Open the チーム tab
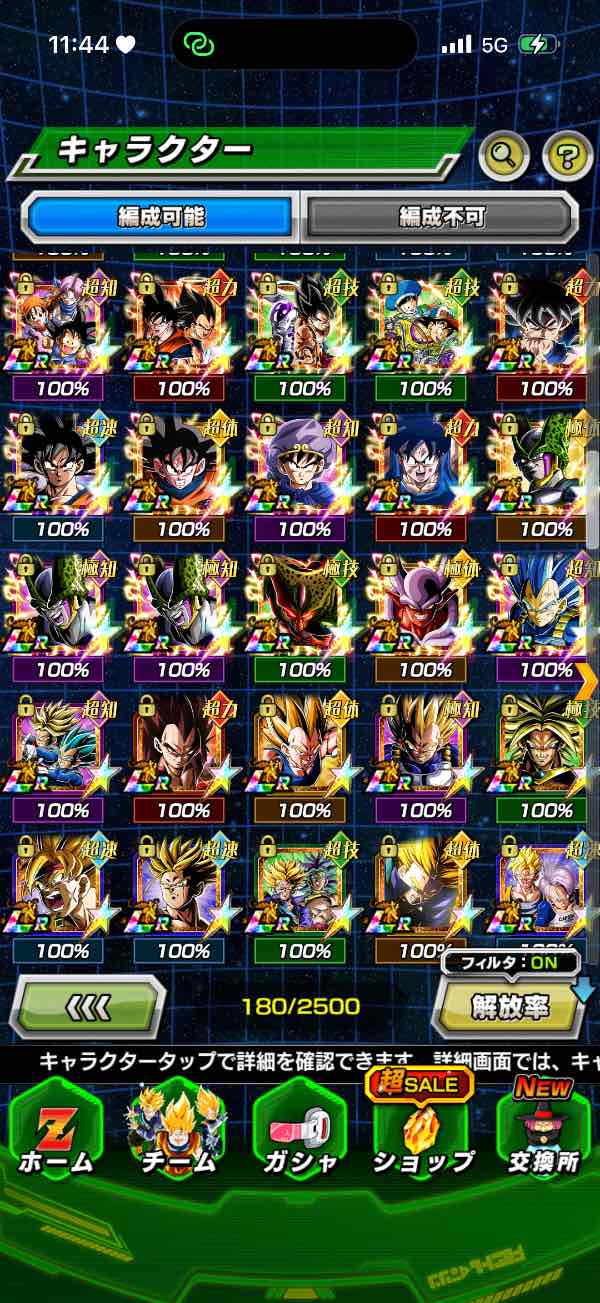Screen dimensions: 600x1303 click(x=178, y=1128)
